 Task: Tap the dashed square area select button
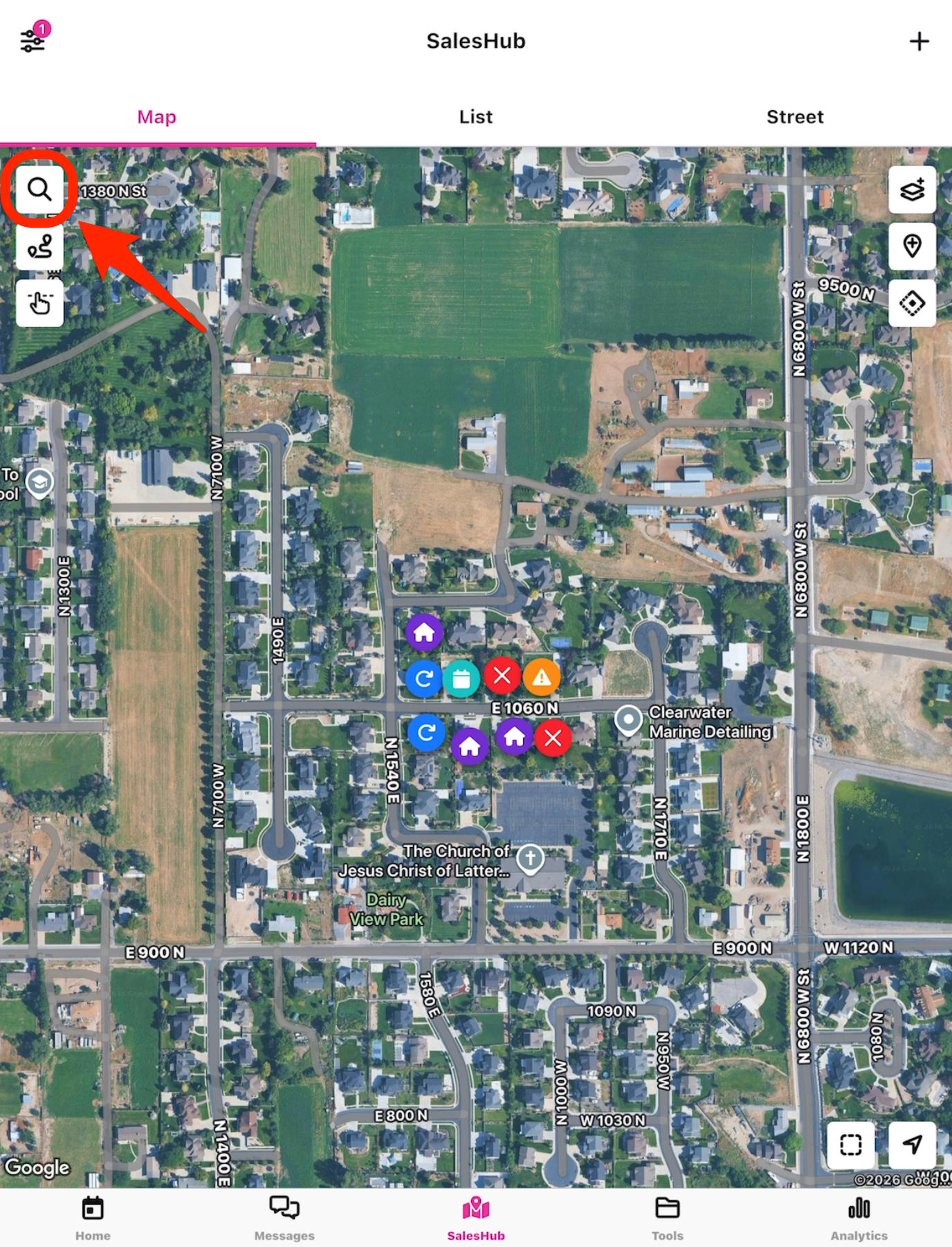(850, 1145)
